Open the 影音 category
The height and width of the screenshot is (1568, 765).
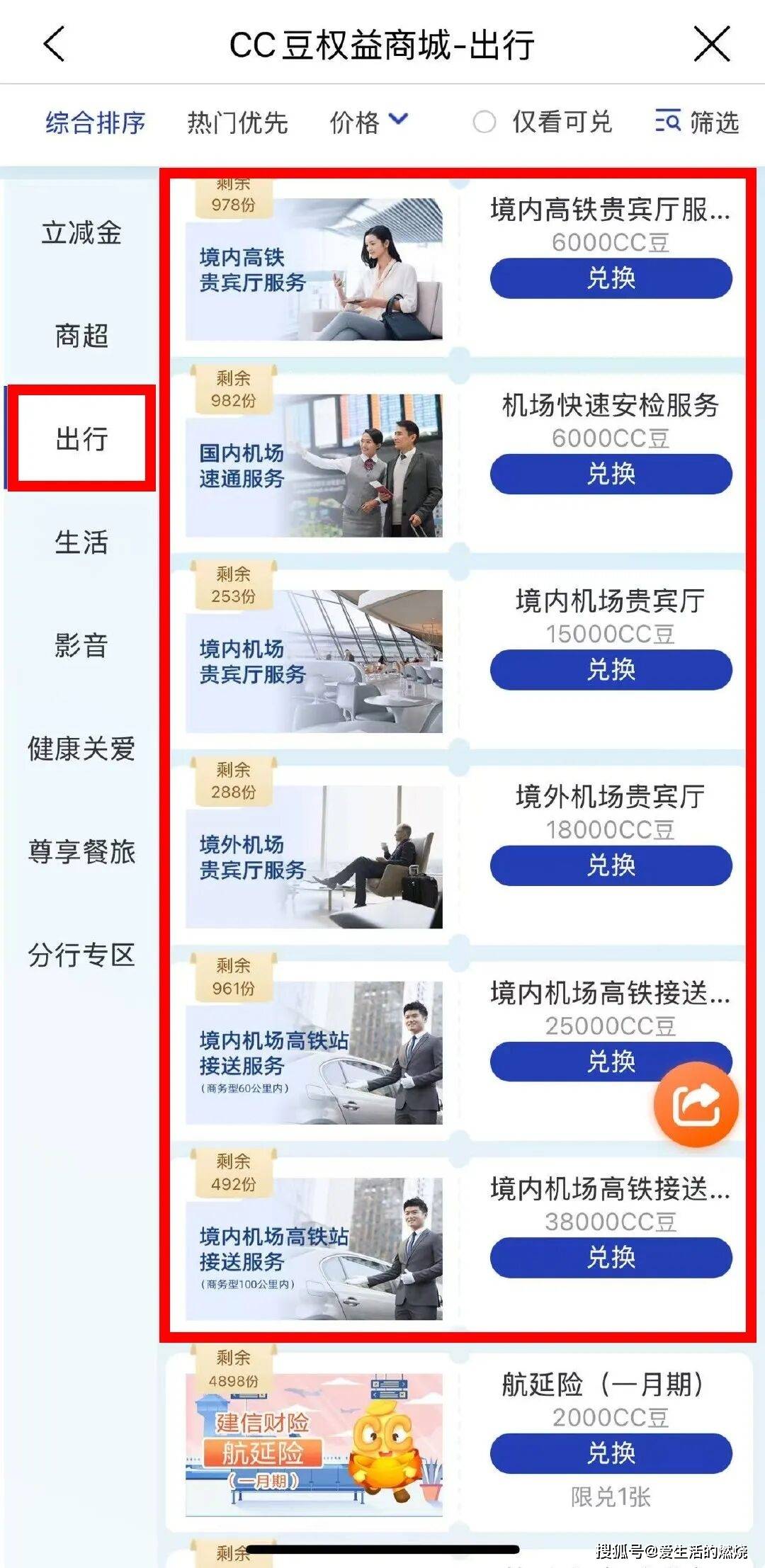81,645
